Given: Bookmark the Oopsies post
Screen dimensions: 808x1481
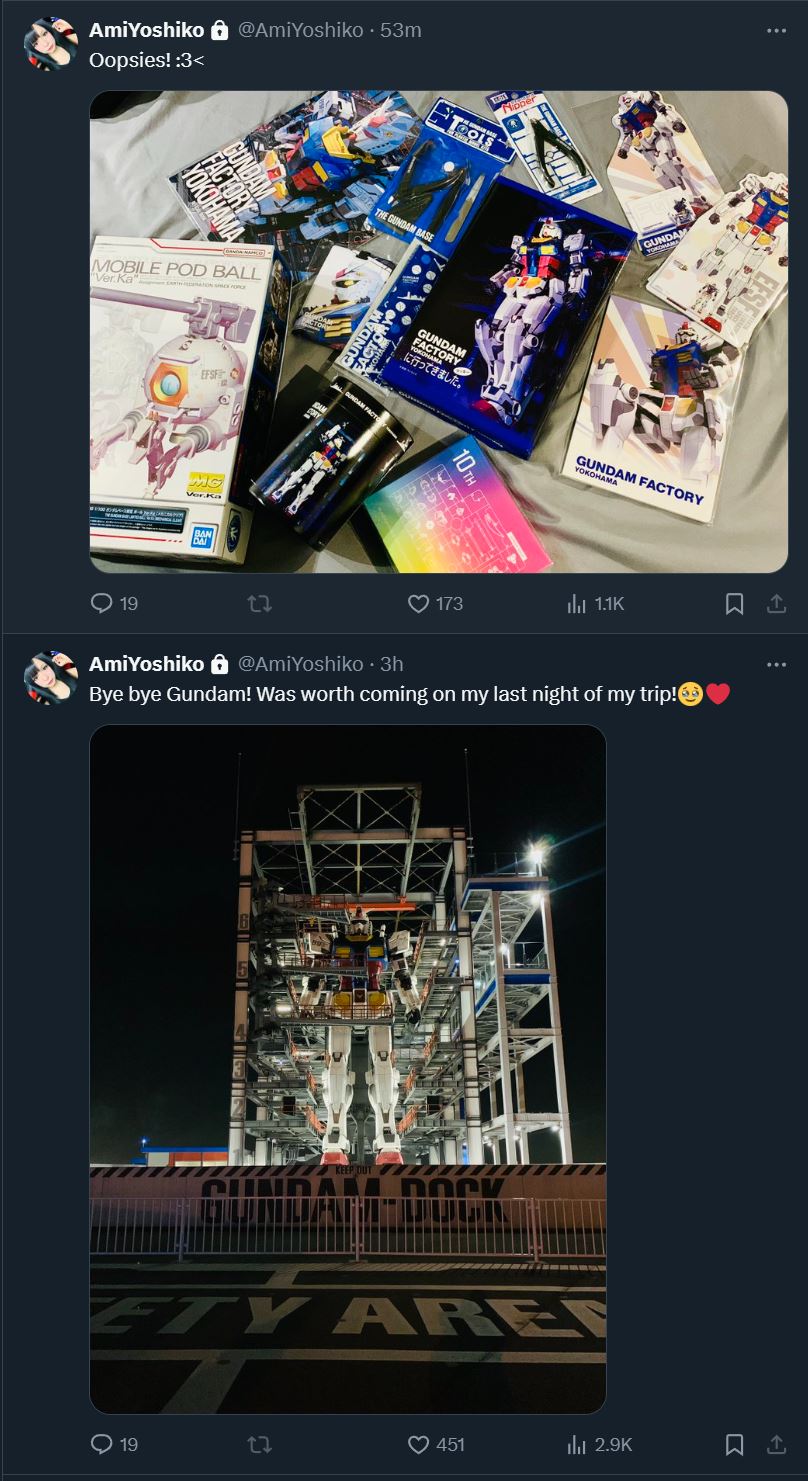Looking at the screenshot, I should (734, 604).
